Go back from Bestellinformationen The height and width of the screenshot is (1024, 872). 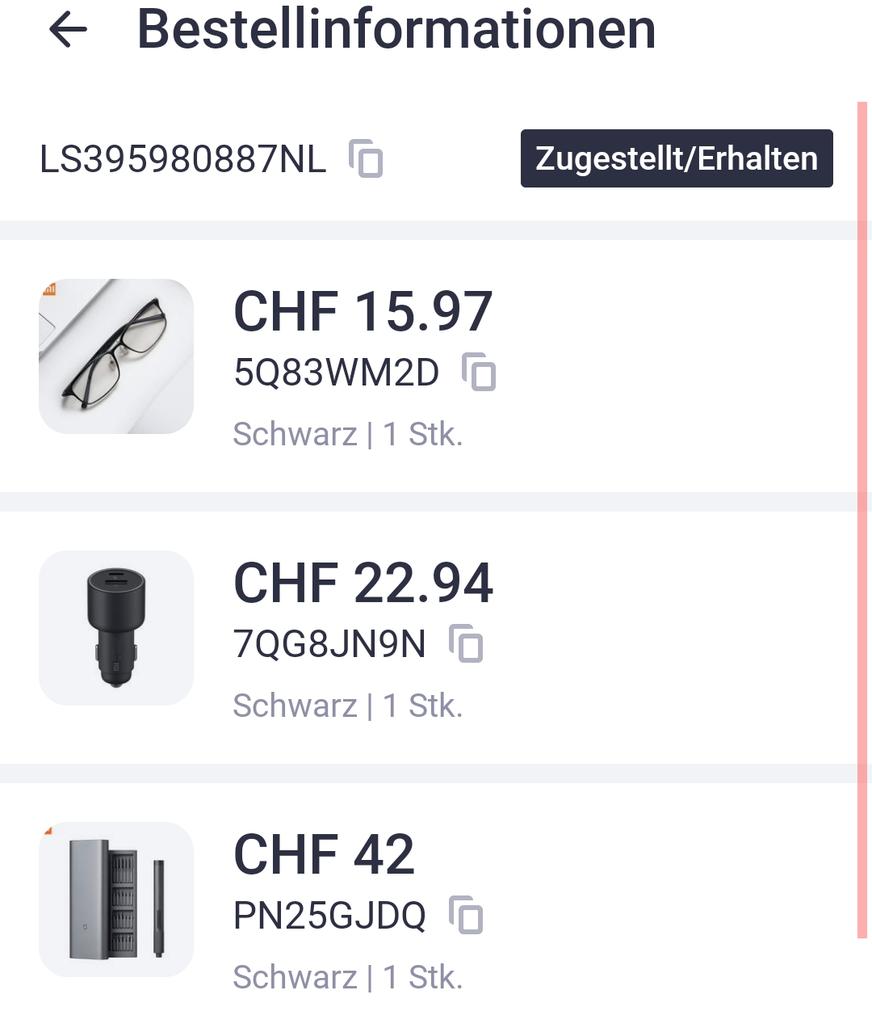tap(68, 30)
